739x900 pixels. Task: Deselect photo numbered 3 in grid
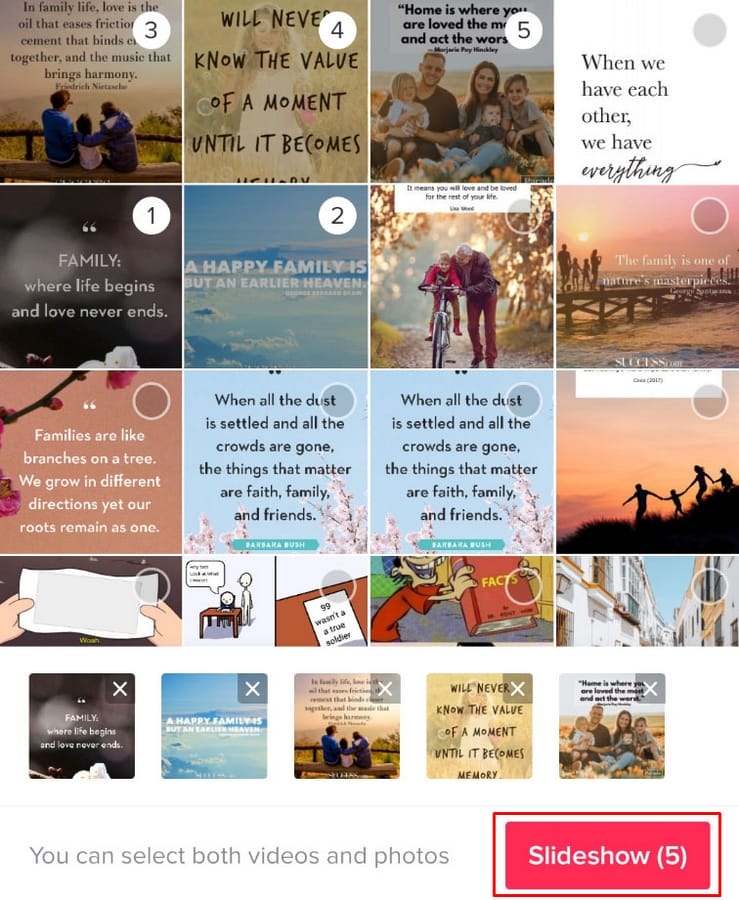151,30
